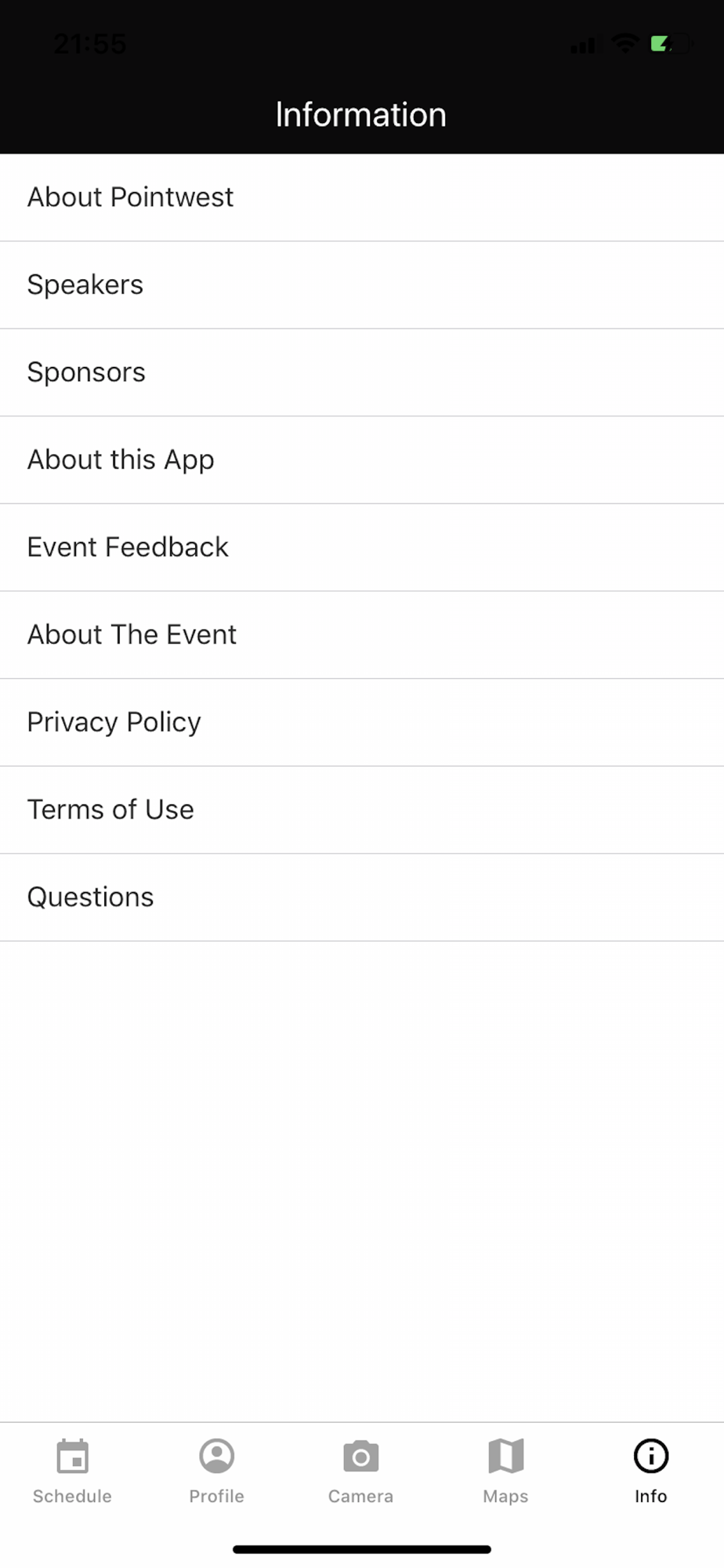Tap the Info tab
The image size is (724, 1568).
tap(651, 1472)
